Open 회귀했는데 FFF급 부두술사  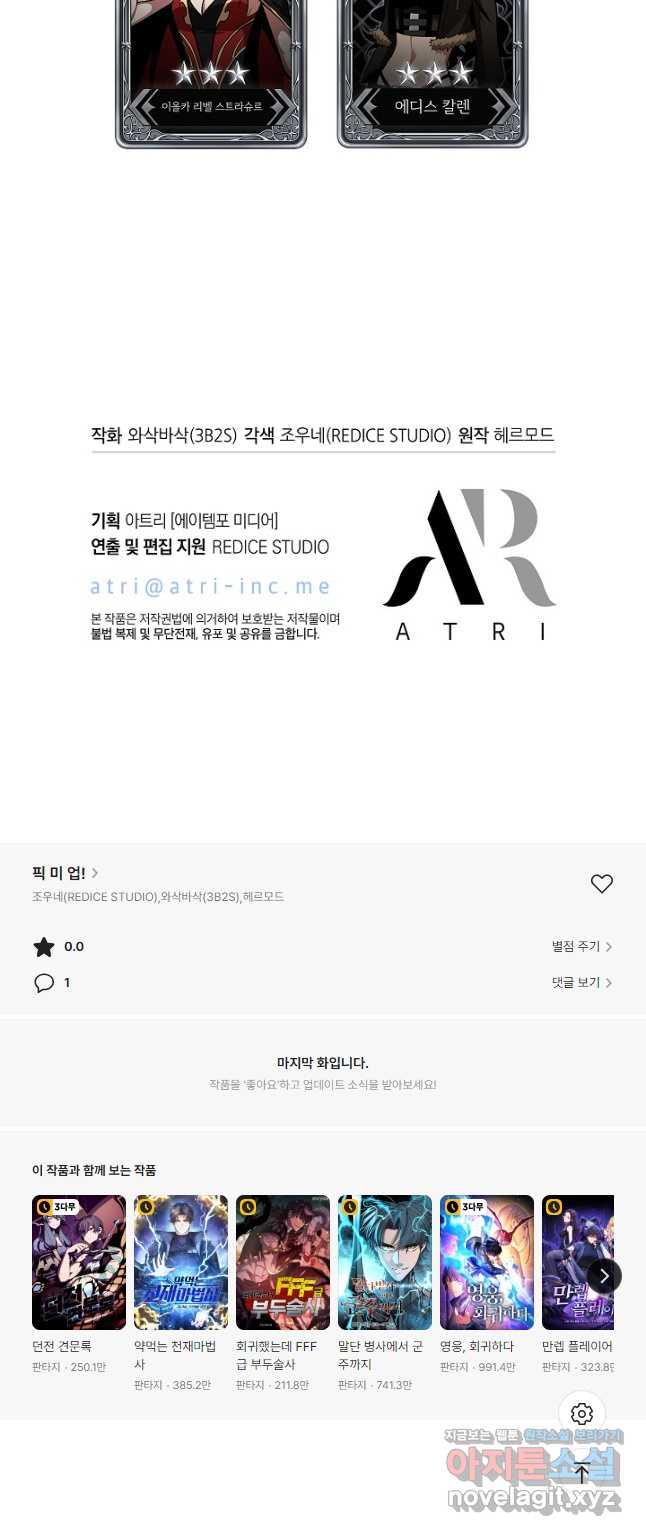pos(283,1262)
